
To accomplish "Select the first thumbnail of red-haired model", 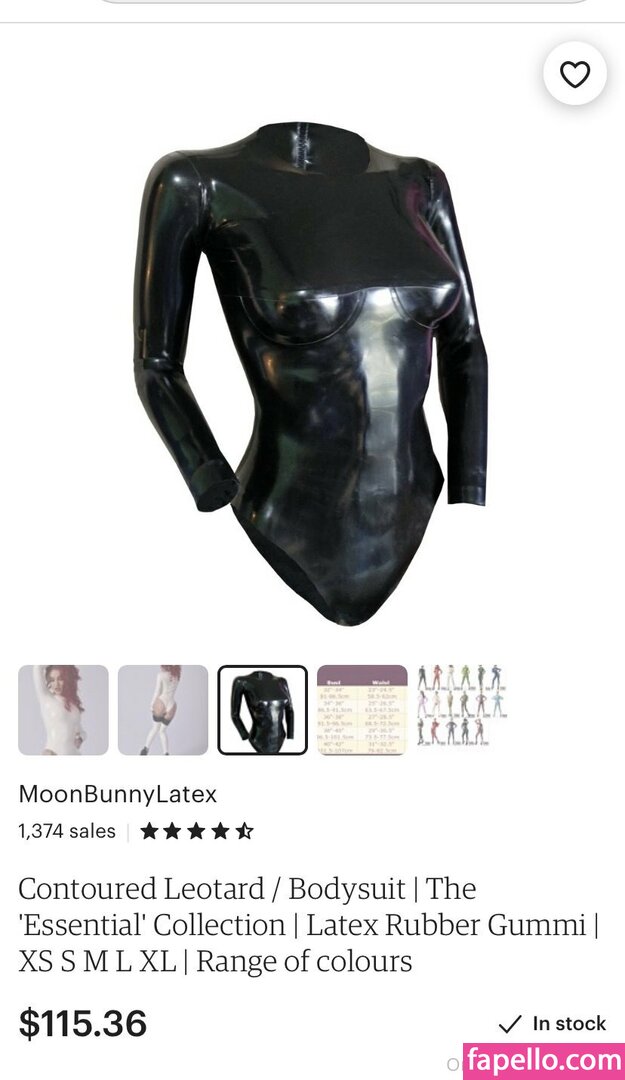I will click(x=63, y=710).
